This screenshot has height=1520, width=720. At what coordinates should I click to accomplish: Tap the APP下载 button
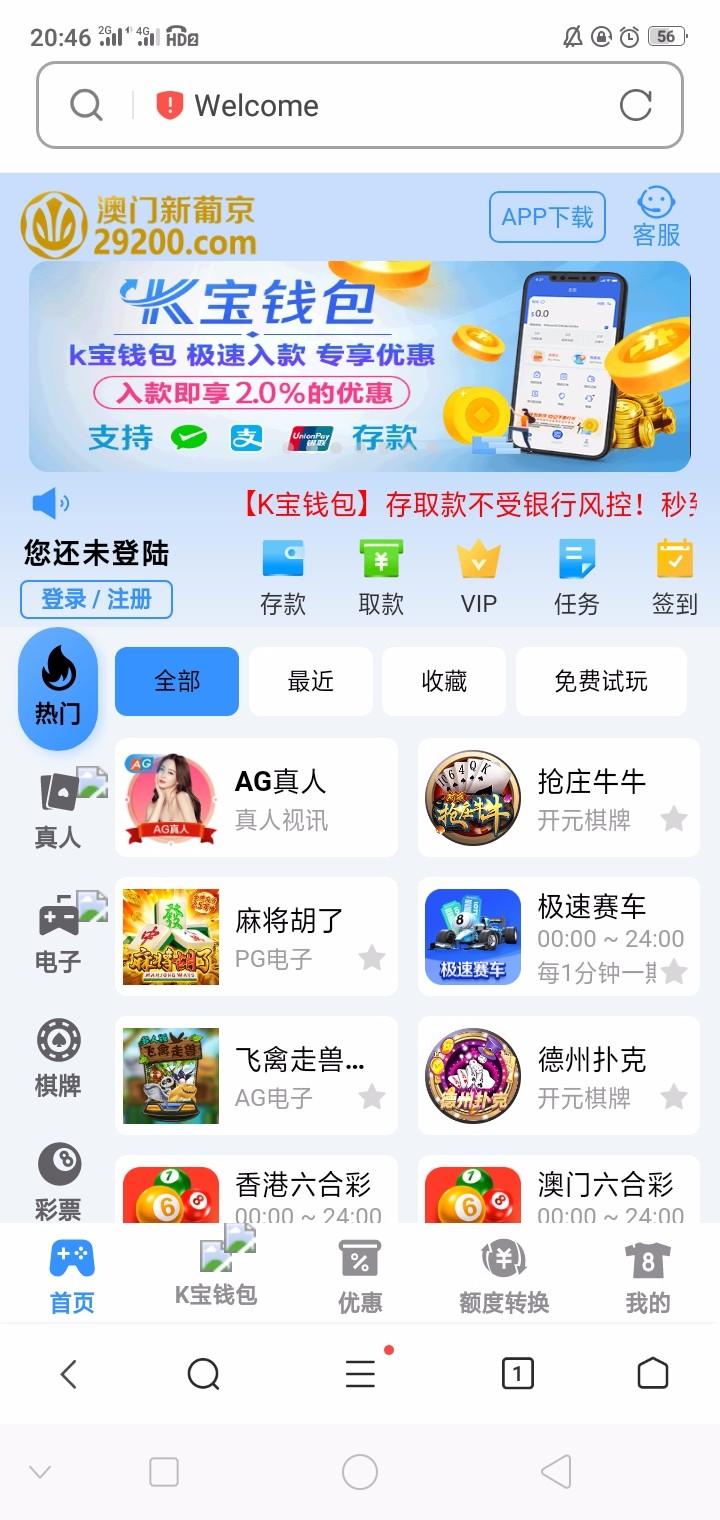[x=547, y=217]
